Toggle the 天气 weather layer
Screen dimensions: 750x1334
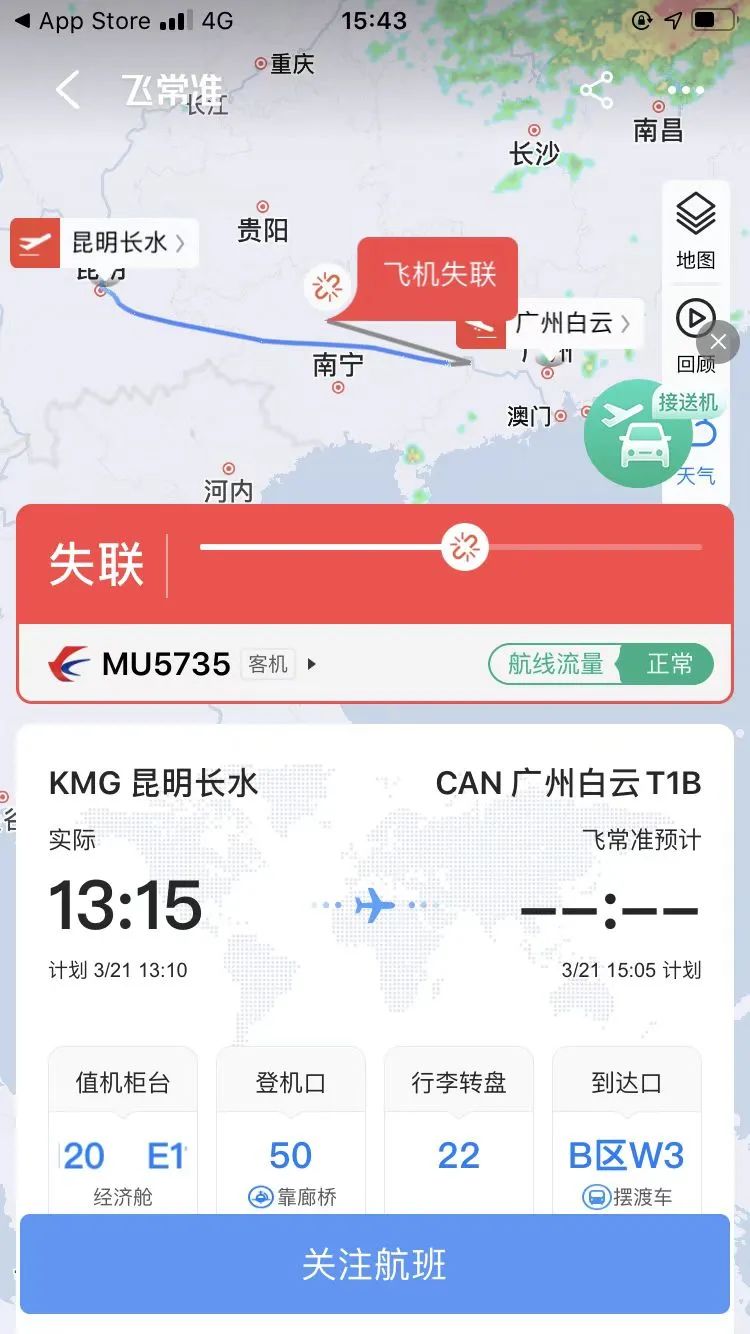697,474
